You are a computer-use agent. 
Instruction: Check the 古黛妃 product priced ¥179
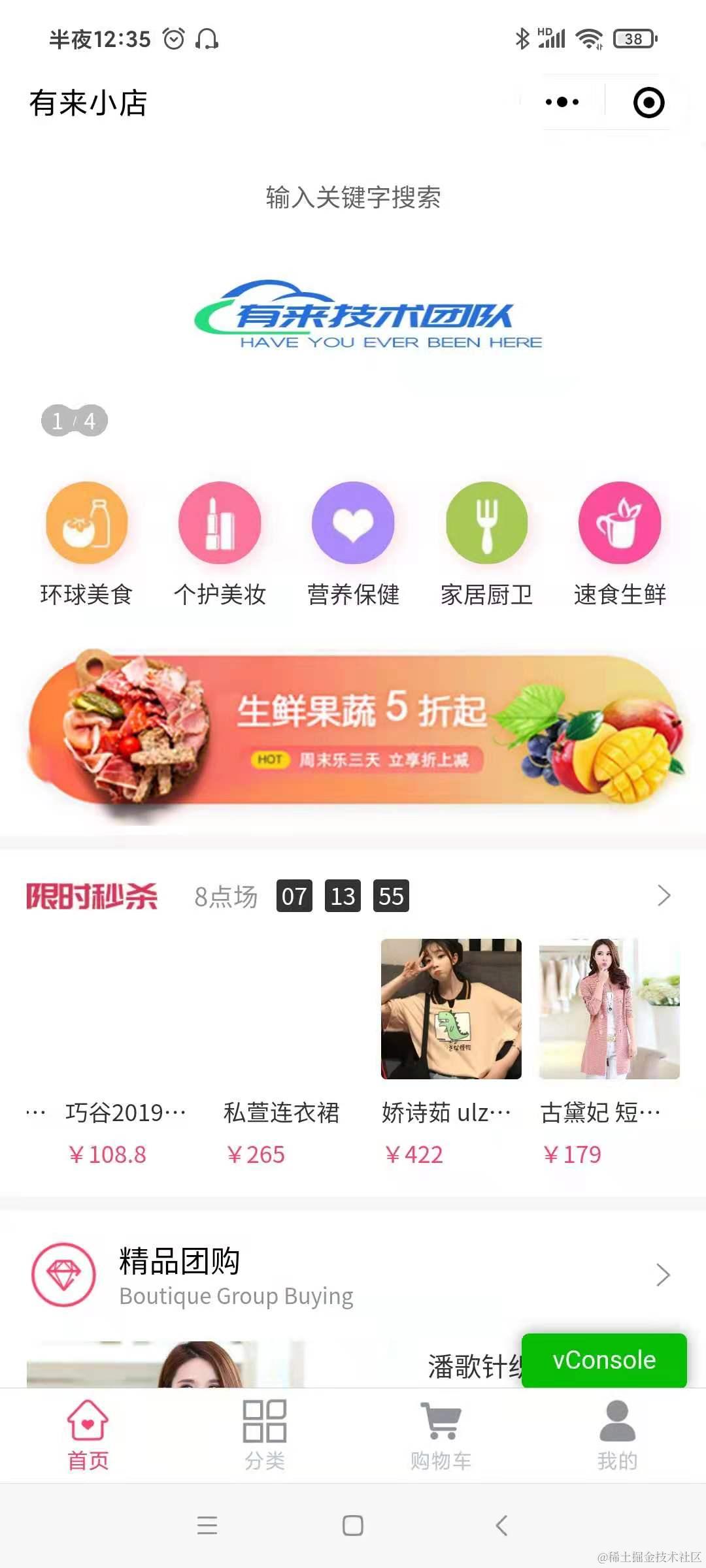[x=609, y=1009]
